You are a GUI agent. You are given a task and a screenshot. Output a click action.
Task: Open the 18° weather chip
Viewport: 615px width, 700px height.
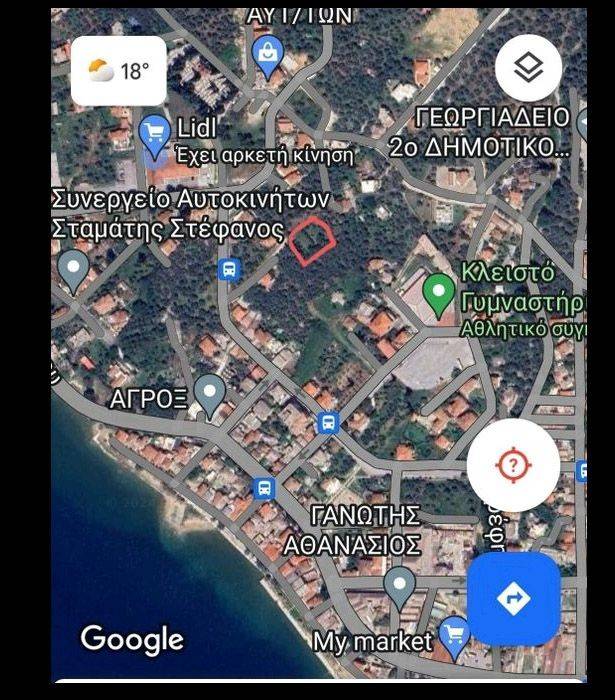click(119, 71)
